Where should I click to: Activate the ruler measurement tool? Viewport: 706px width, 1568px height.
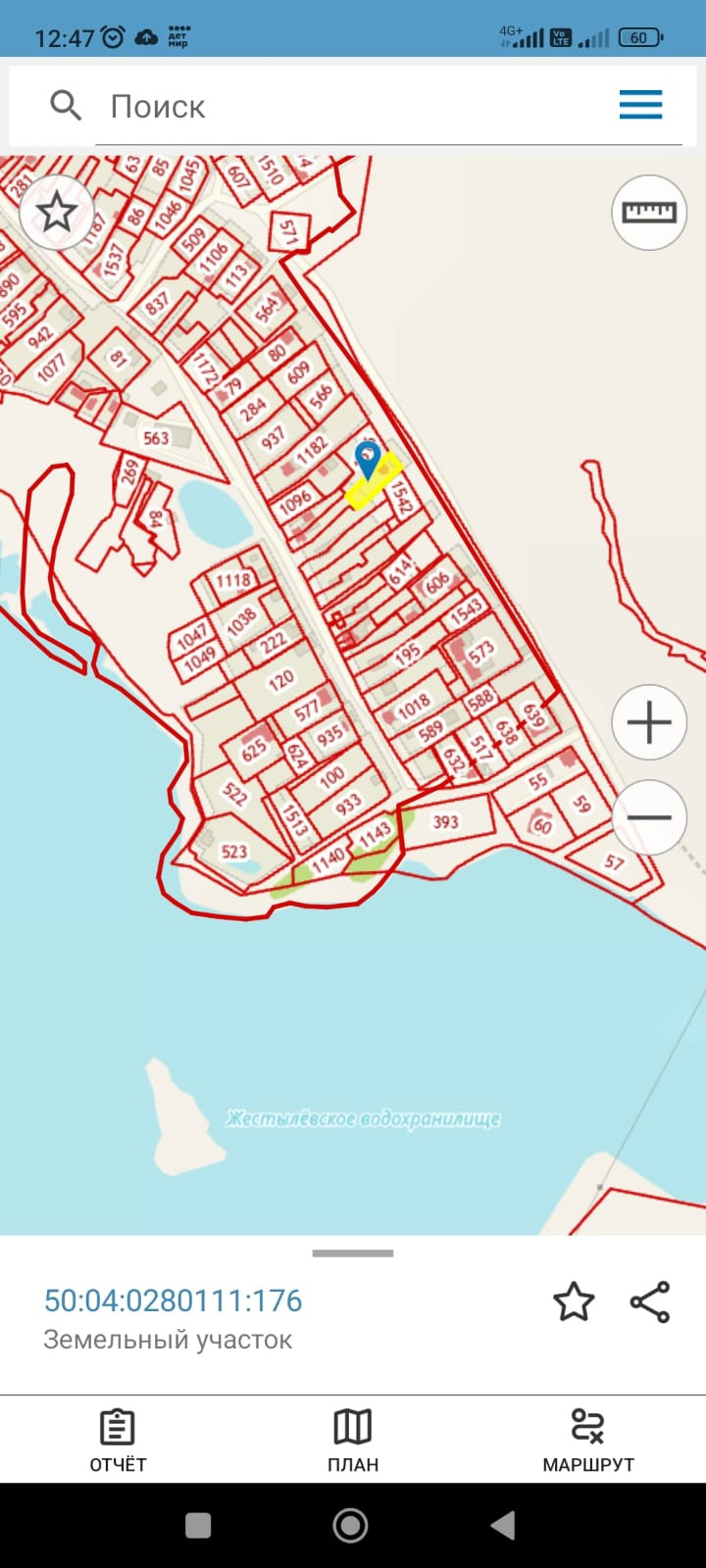(649, 212)
